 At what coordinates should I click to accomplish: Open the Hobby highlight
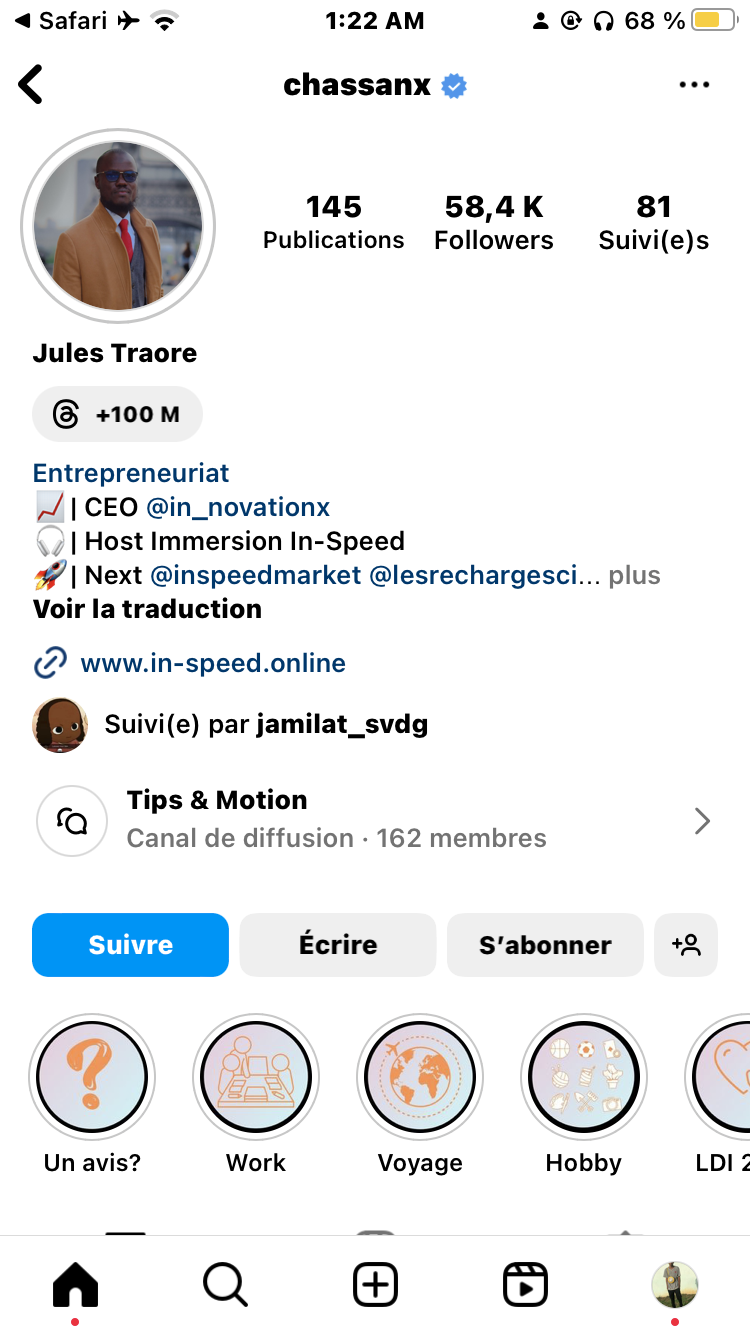(584, 1078)
